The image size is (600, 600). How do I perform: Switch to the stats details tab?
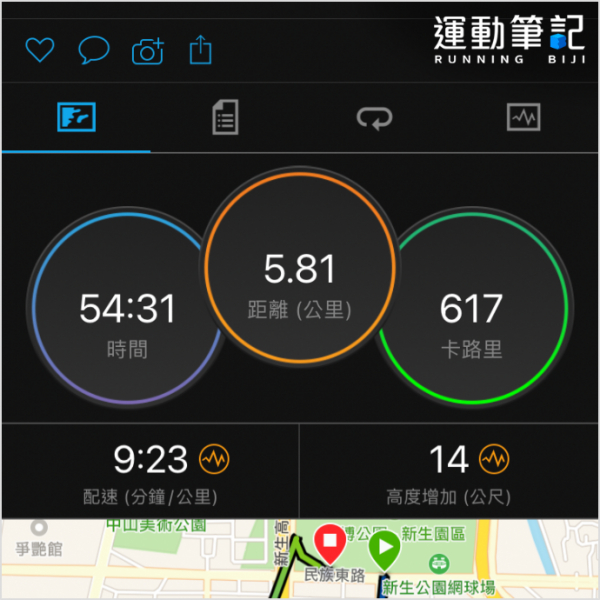coord(225,118)
